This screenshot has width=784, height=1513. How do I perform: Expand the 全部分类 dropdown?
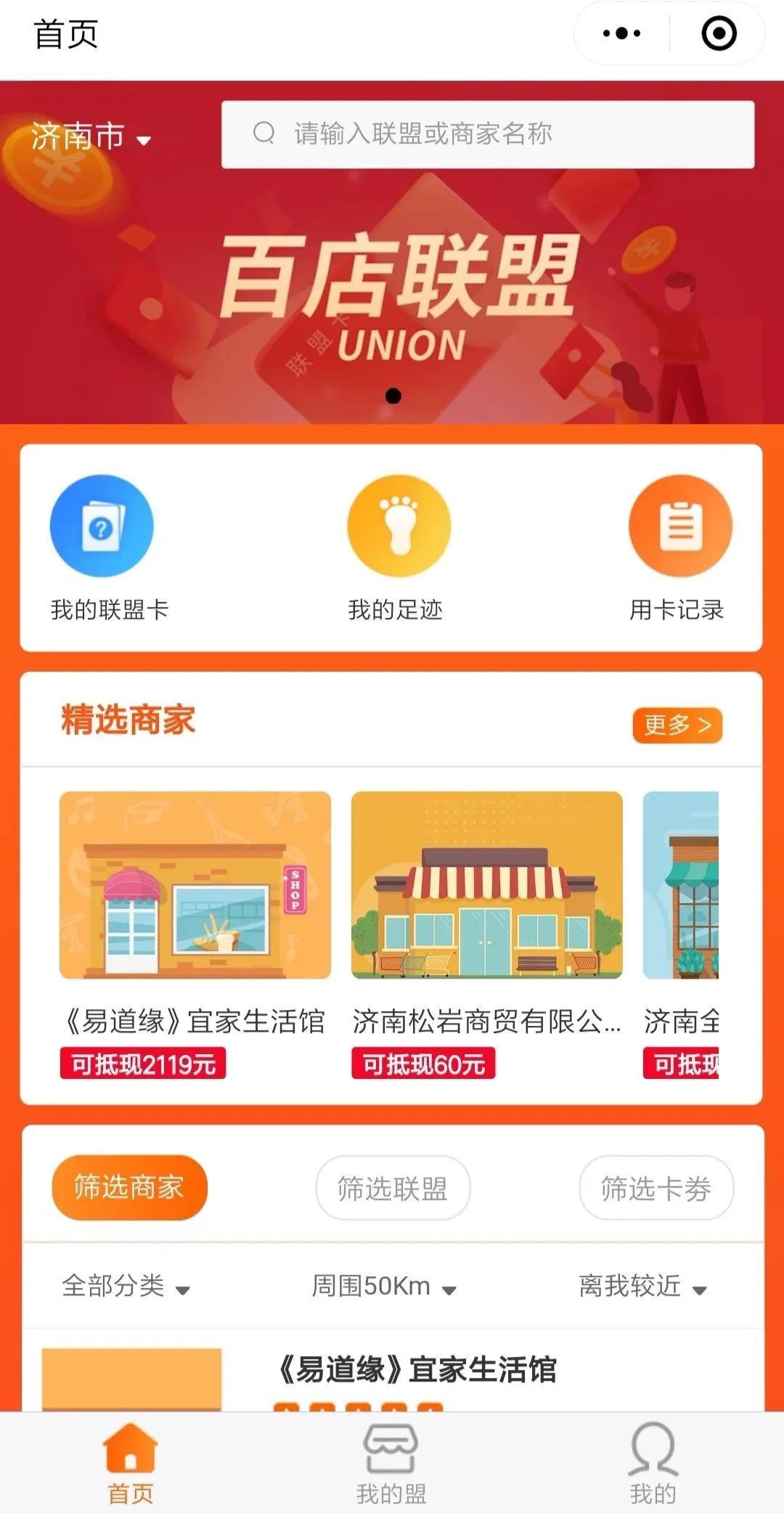(x=126, y=1286)
